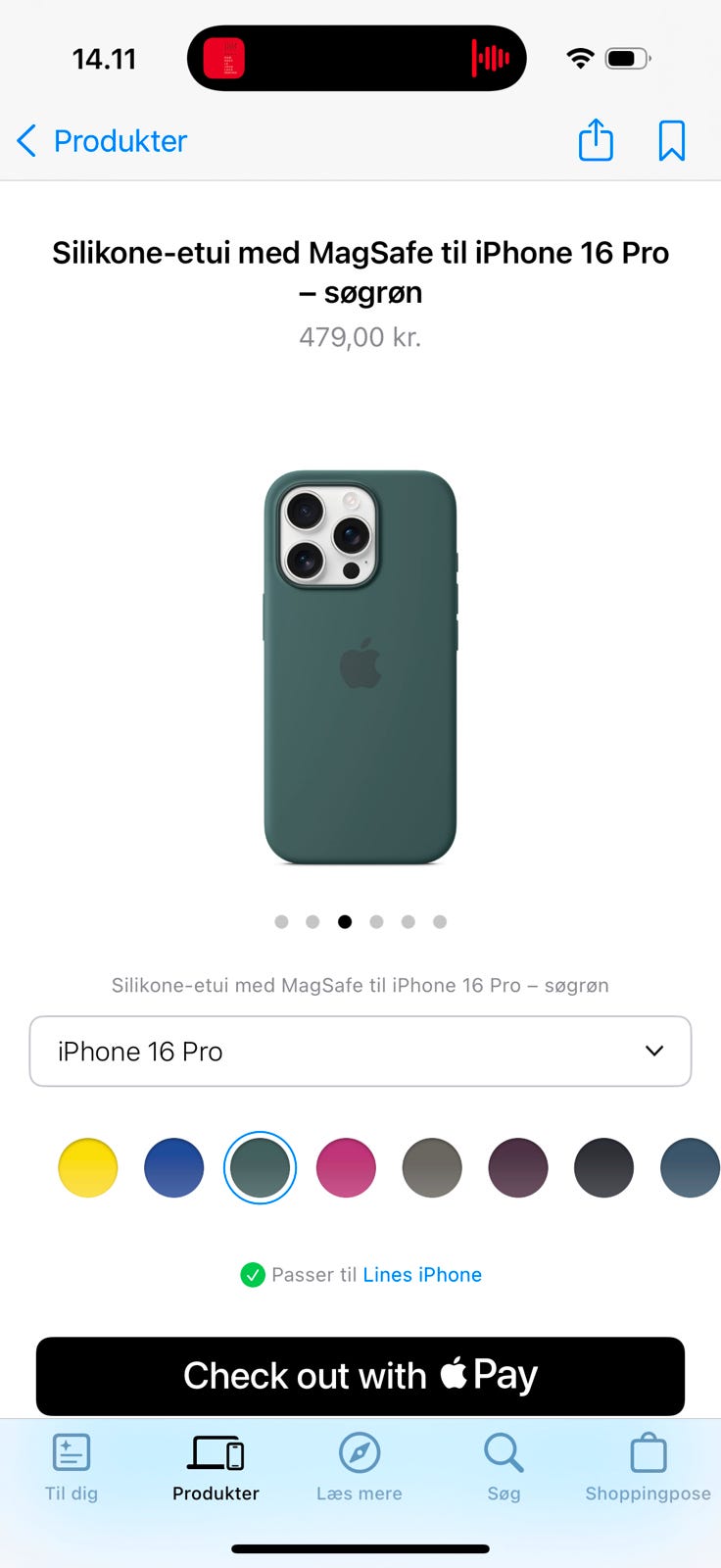This screenshot has height=1568, width=721.
Task: Tap the back chevron next to Produkter
Action: (x=26, y=141)
